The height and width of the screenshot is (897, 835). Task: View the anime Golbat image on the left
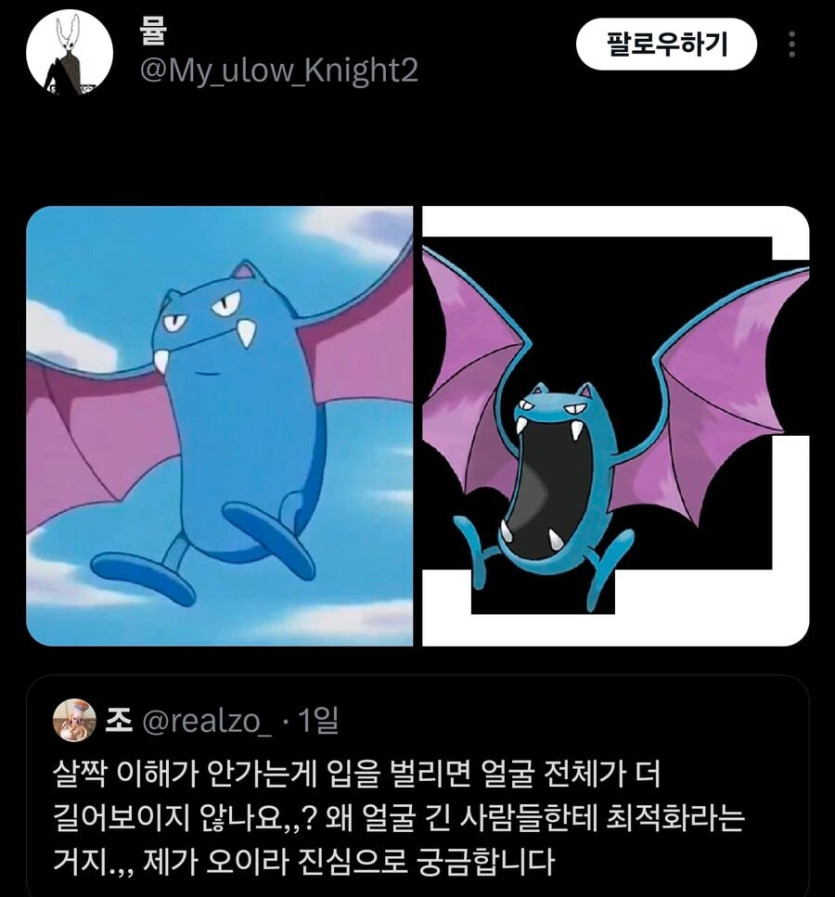[219, 426]
